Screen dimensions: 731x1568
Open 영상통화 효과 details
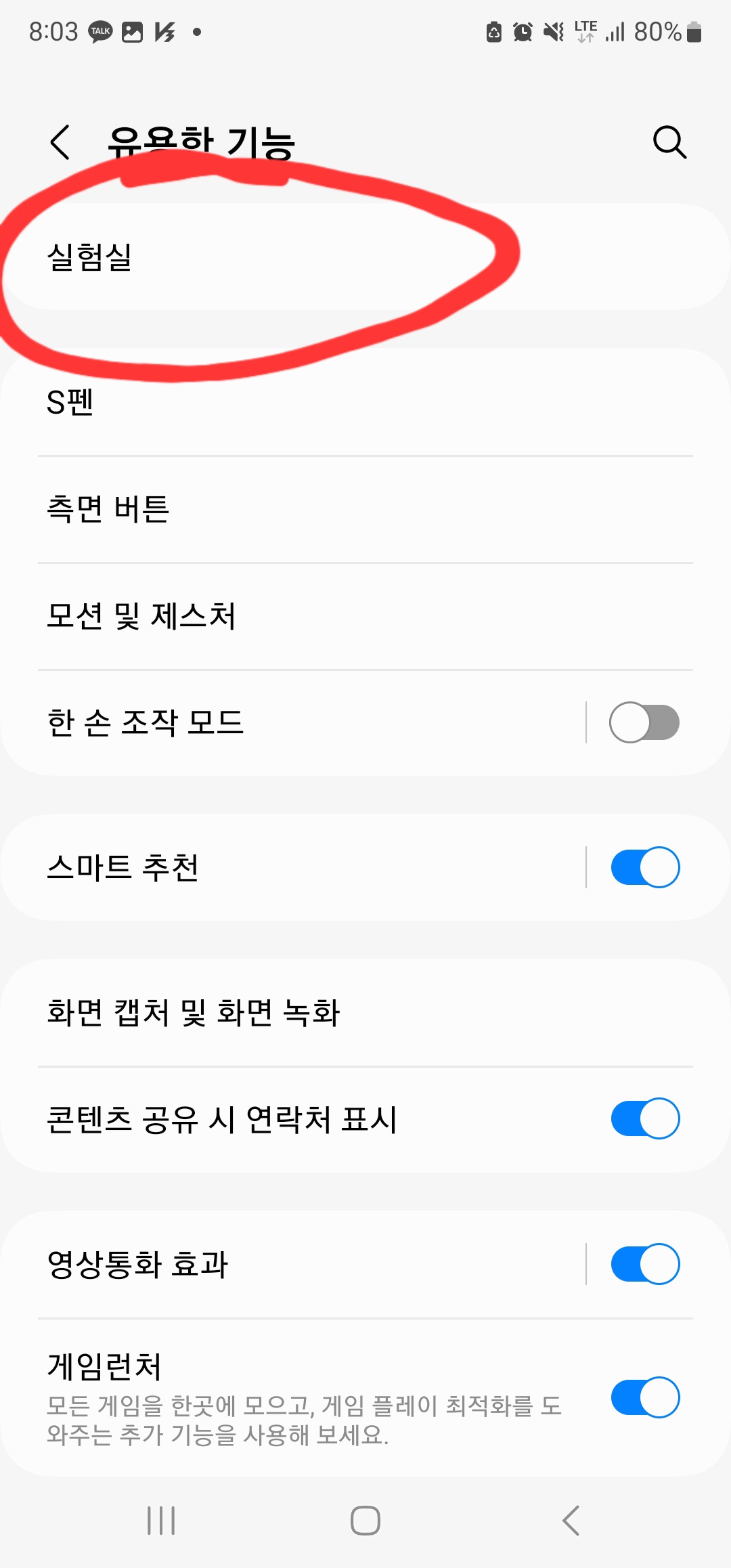[271, 1264]
